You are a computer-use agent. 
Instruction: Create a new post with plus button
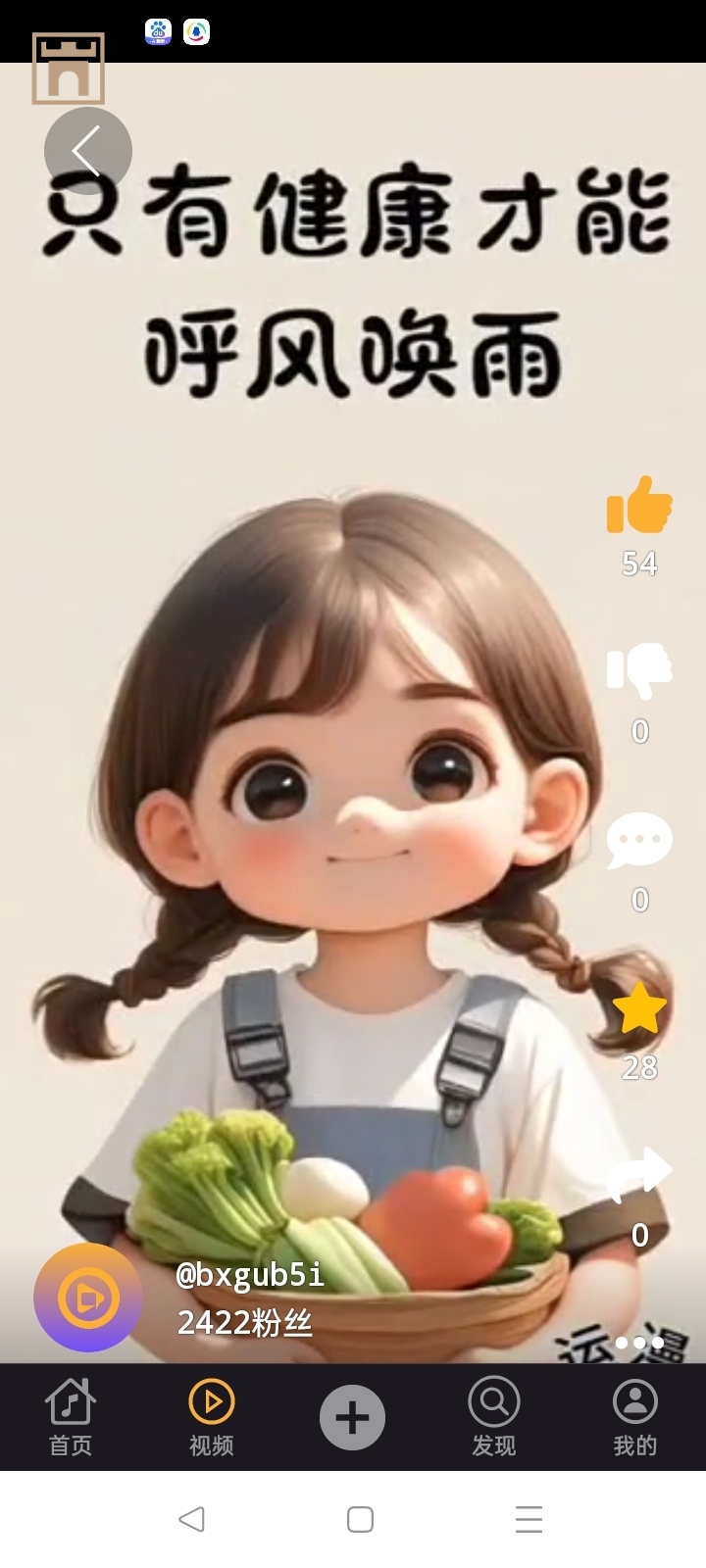click(x=353, y=1417)
